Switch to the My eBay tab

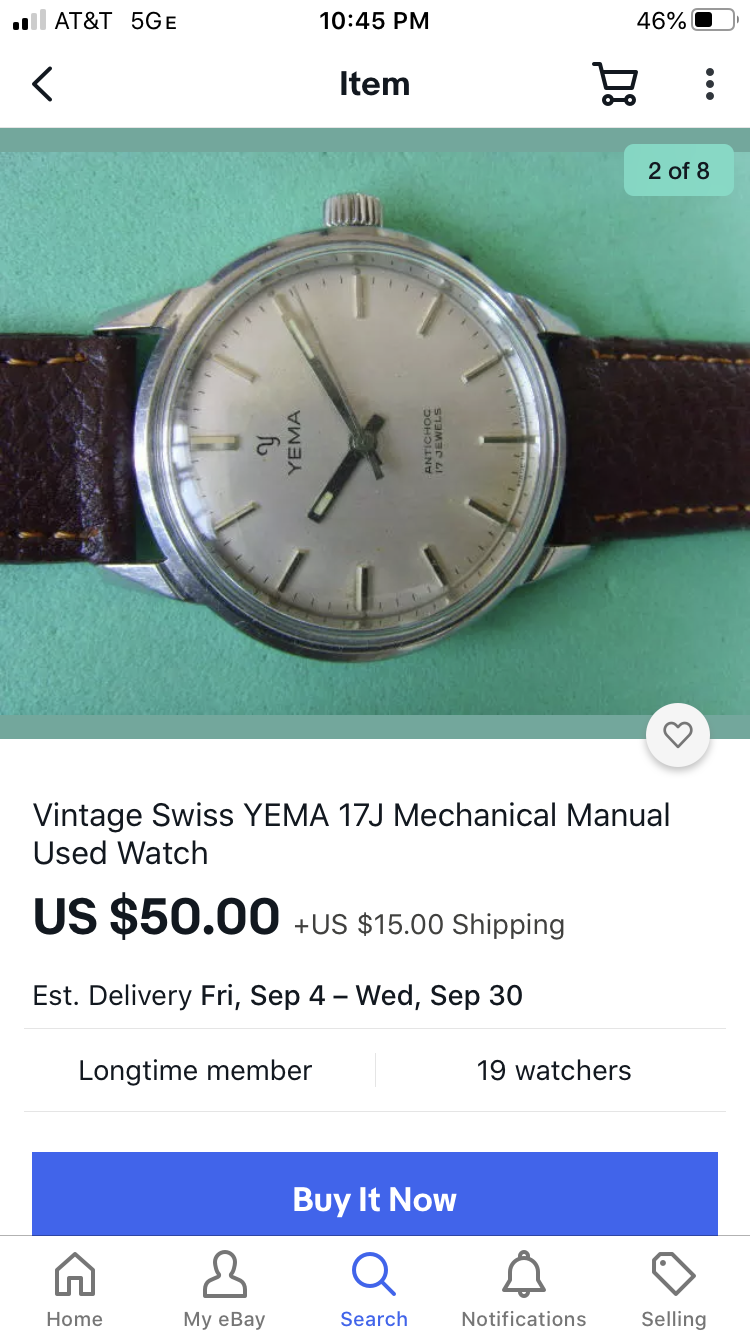pyautogui.click(x=224, y=1288)
